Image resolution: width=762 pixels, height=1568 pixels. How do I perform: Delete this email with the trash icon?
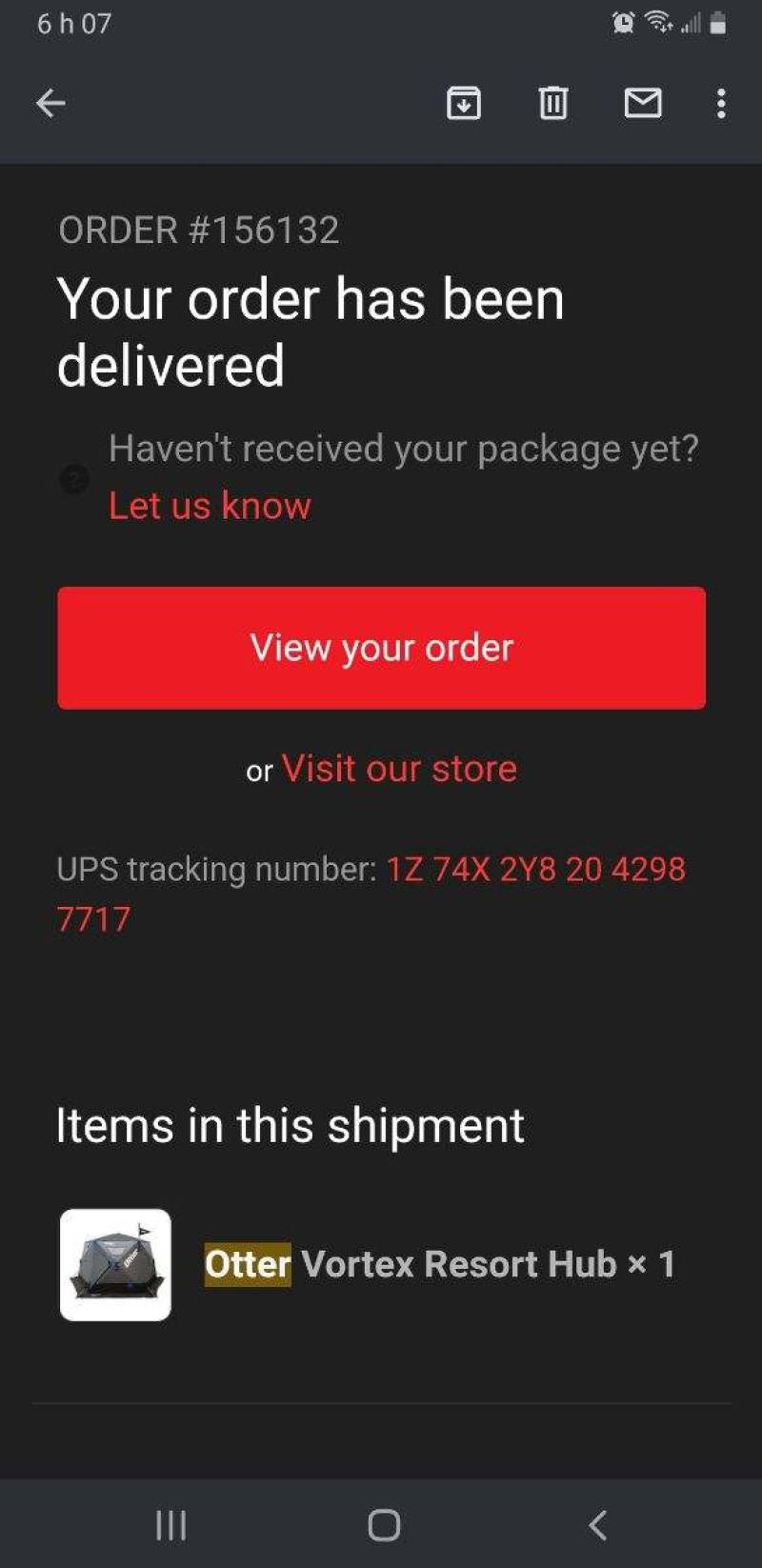553,103
